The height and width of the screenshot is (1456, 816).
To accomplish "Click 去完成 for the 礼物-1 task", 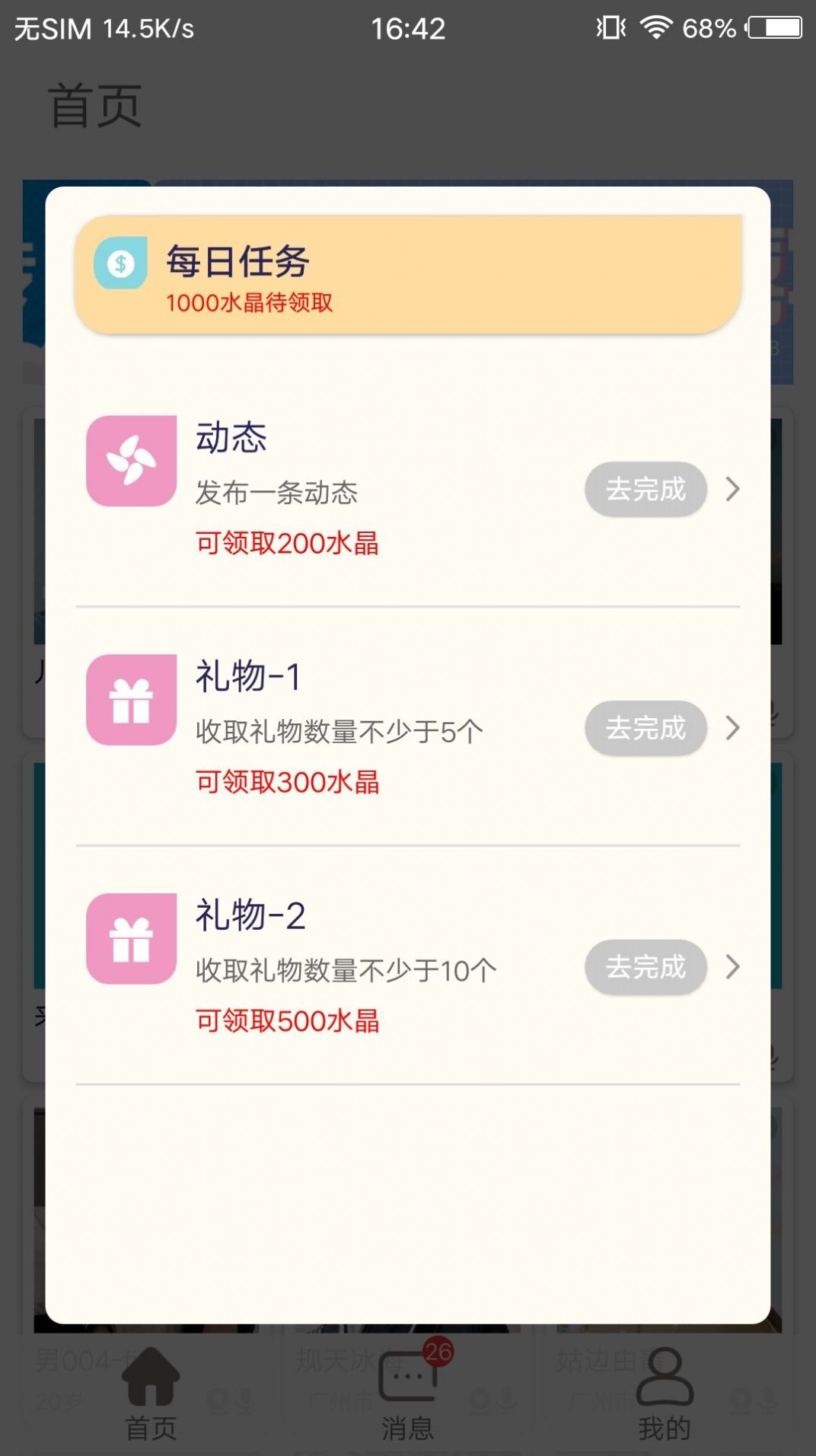I will pyautogui.click(x=645, y=729).
